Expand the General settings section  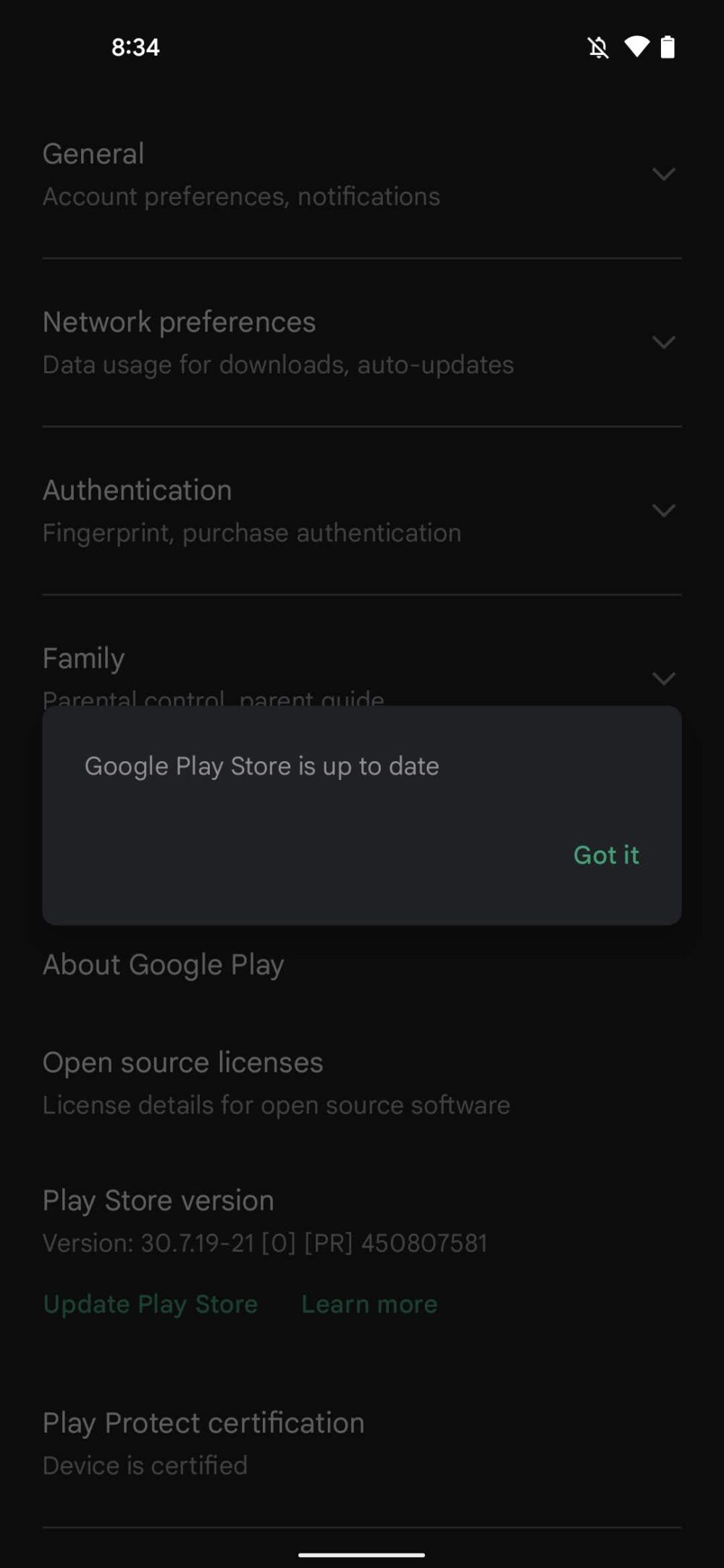[663, 174]
